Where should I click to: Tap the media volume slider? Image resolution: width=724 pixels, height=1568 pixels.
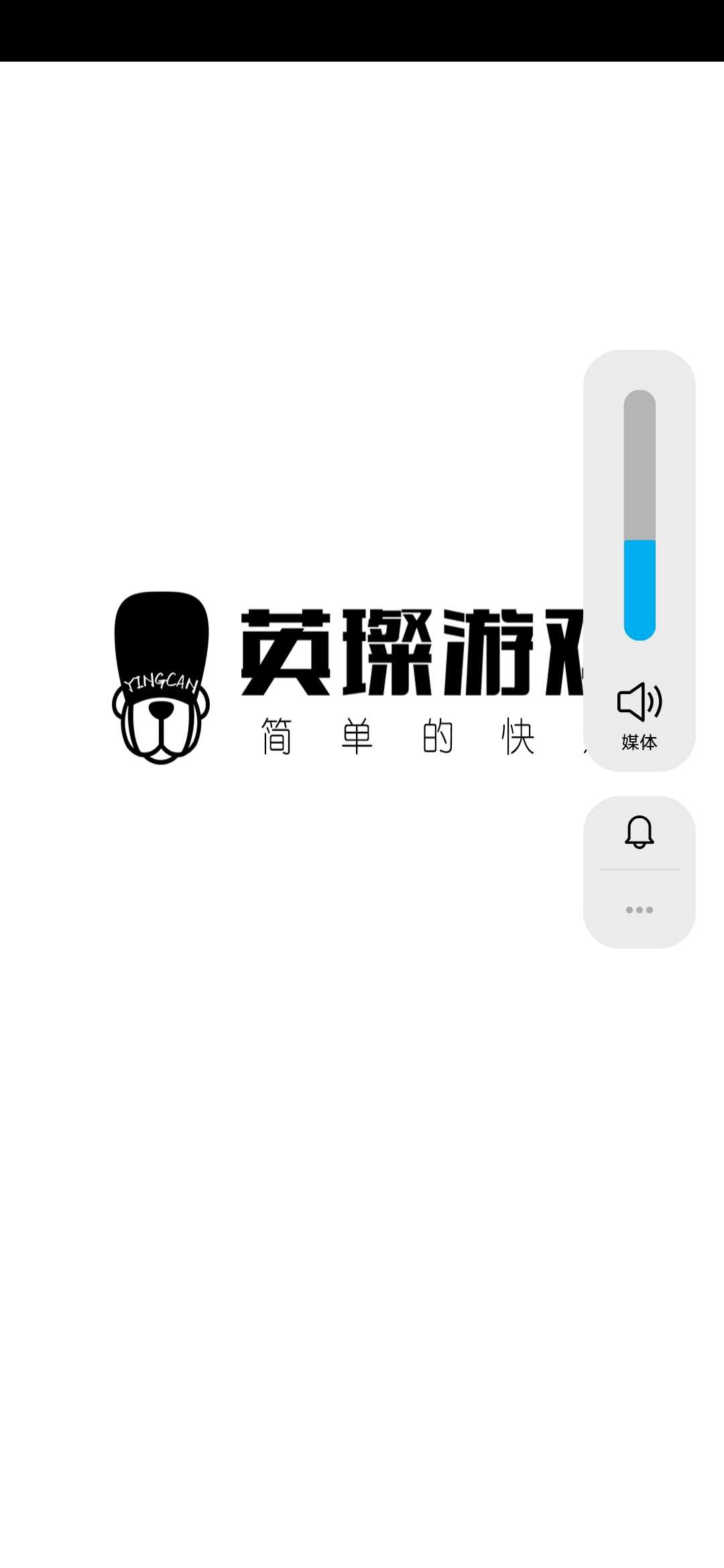[640, 515]
